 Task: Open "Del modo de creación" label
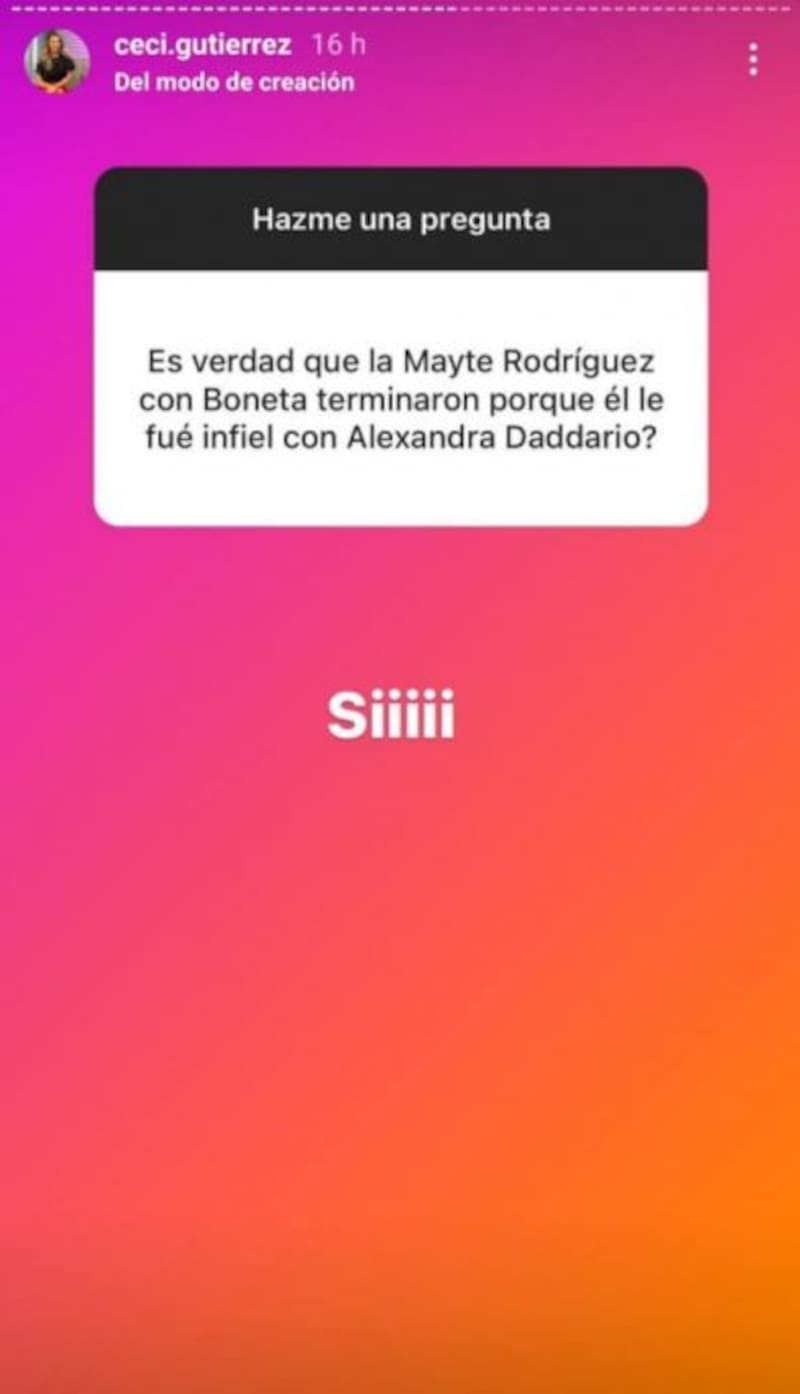coord(234,83)
